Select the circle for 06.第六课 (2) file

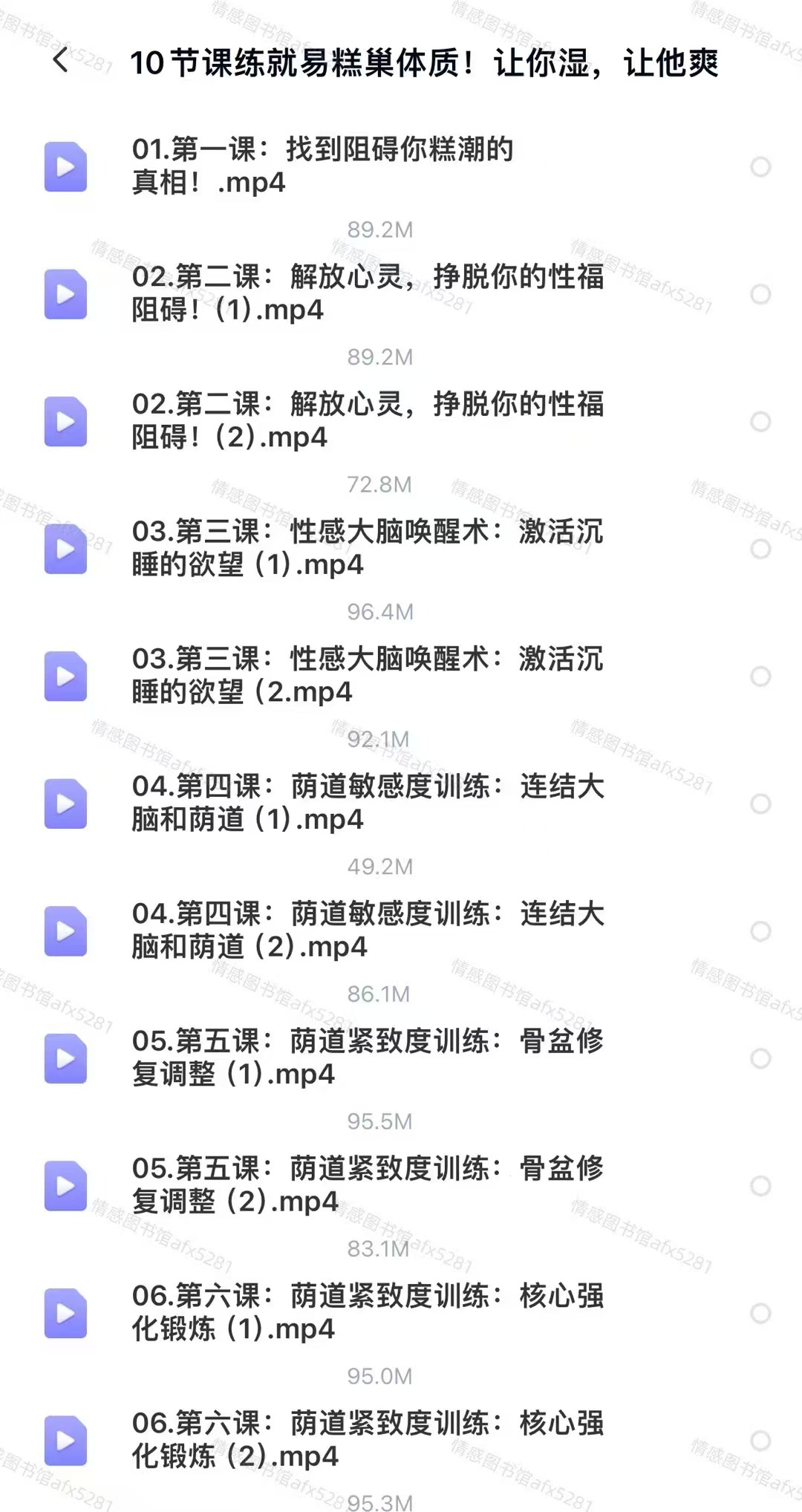click(x=760, y=1441)
